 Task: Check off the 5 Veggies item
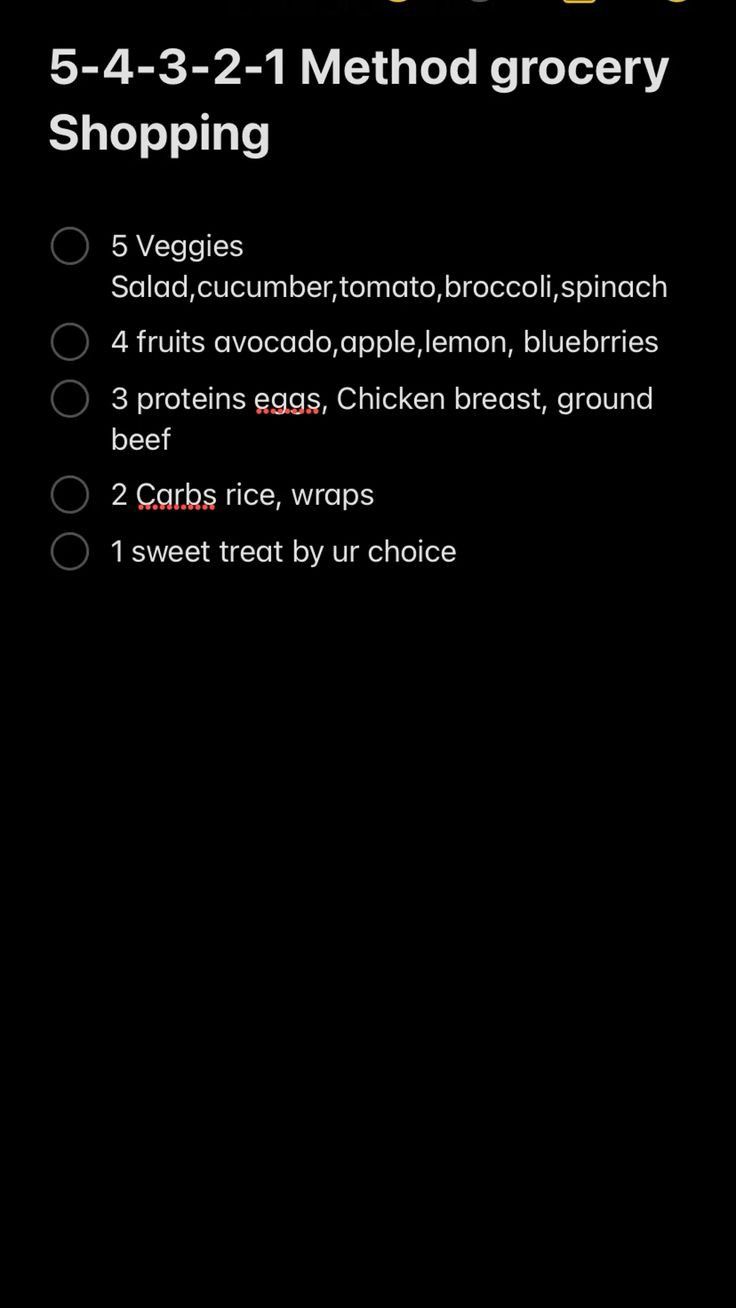click(x=70, y=246)
